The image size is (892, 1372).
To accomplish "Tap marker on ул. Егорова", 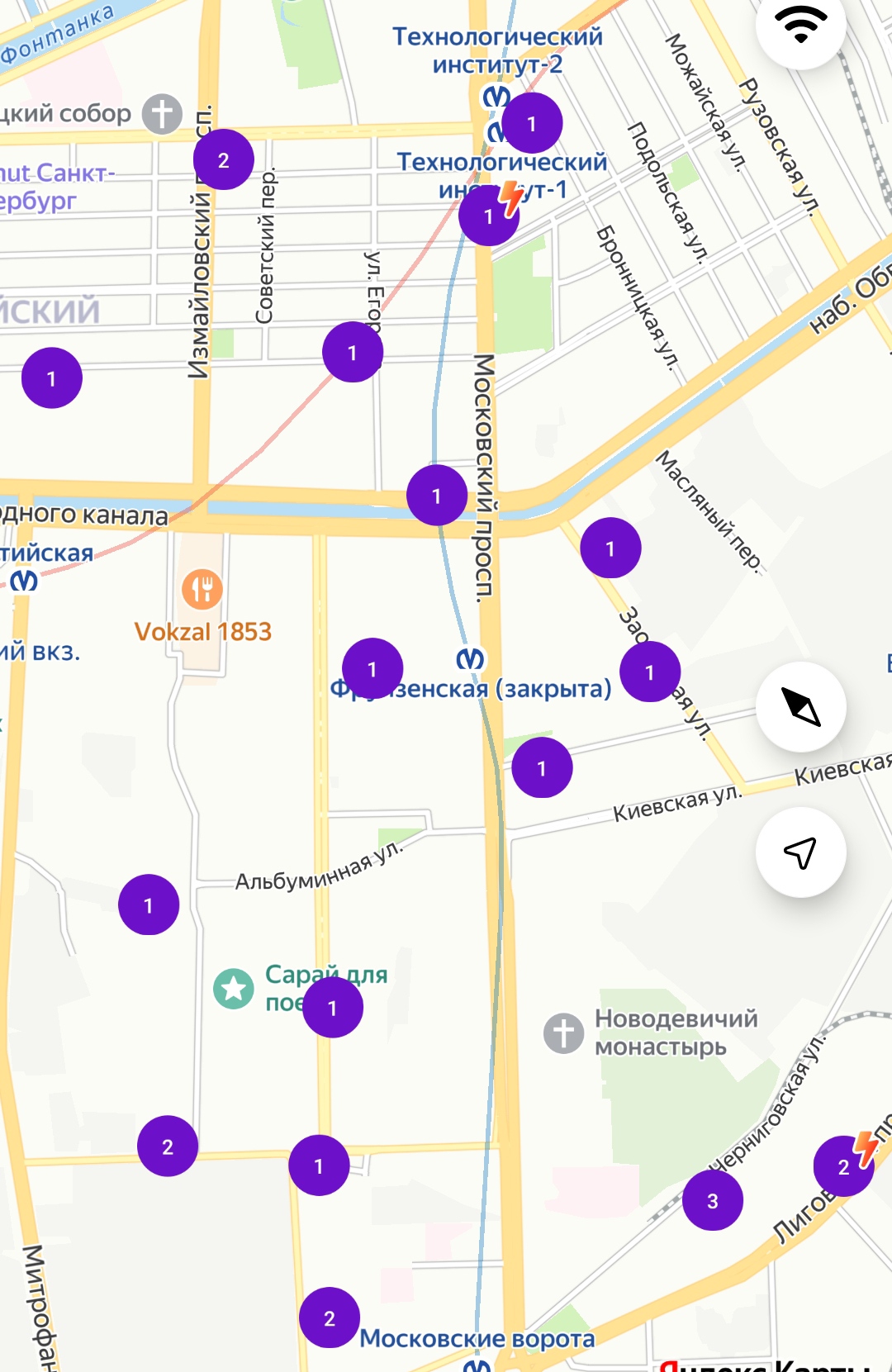I will coord(353,352).
